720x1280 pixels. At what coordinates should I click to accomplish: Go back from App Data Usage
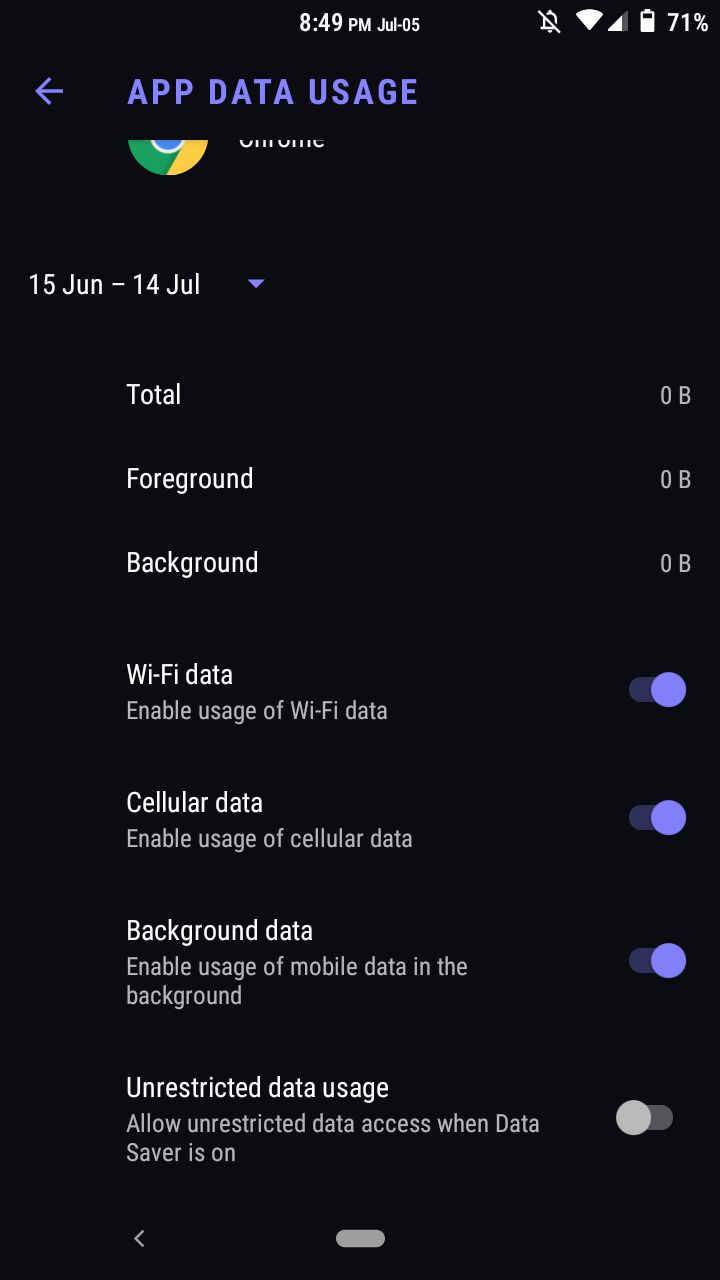49,92
